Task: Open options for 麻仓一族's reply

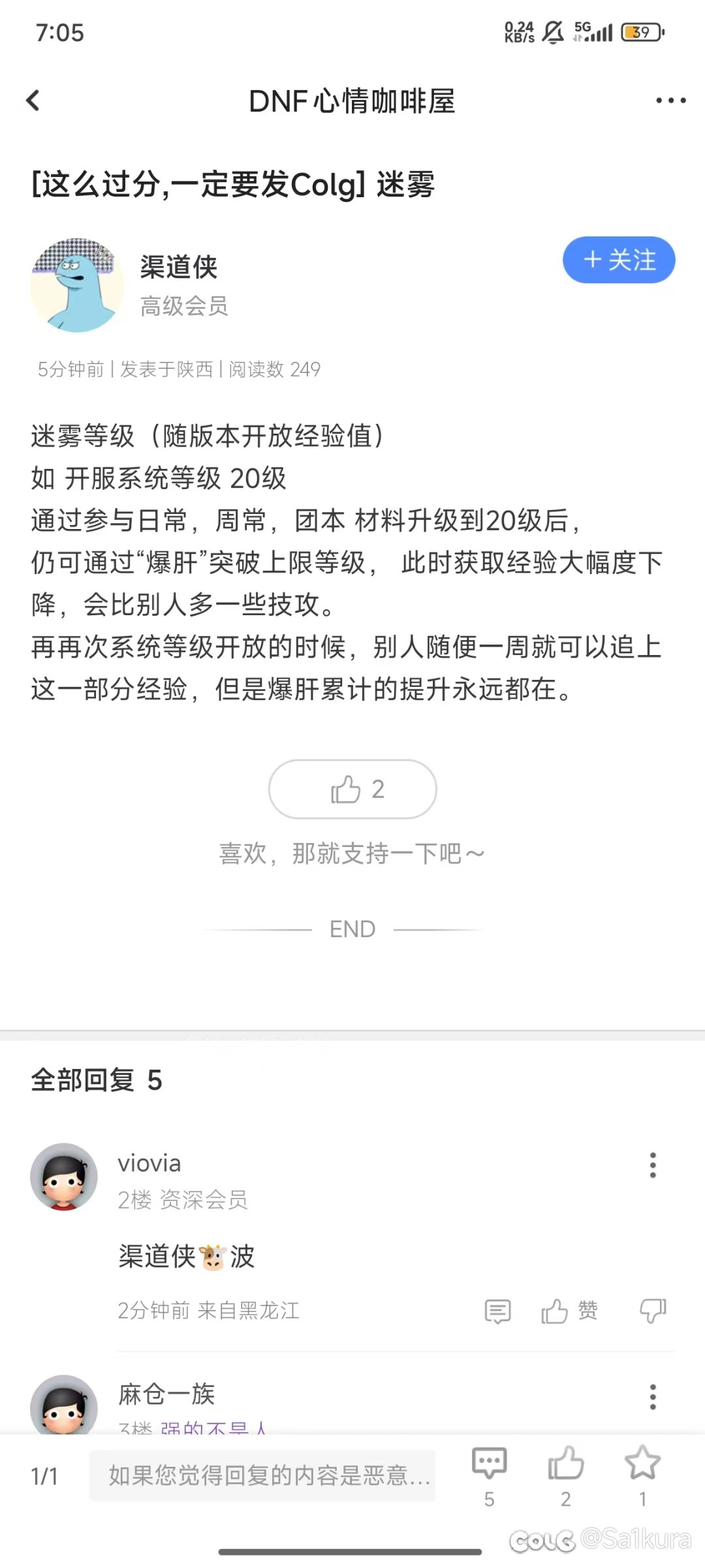Action: pos(652,1397)
